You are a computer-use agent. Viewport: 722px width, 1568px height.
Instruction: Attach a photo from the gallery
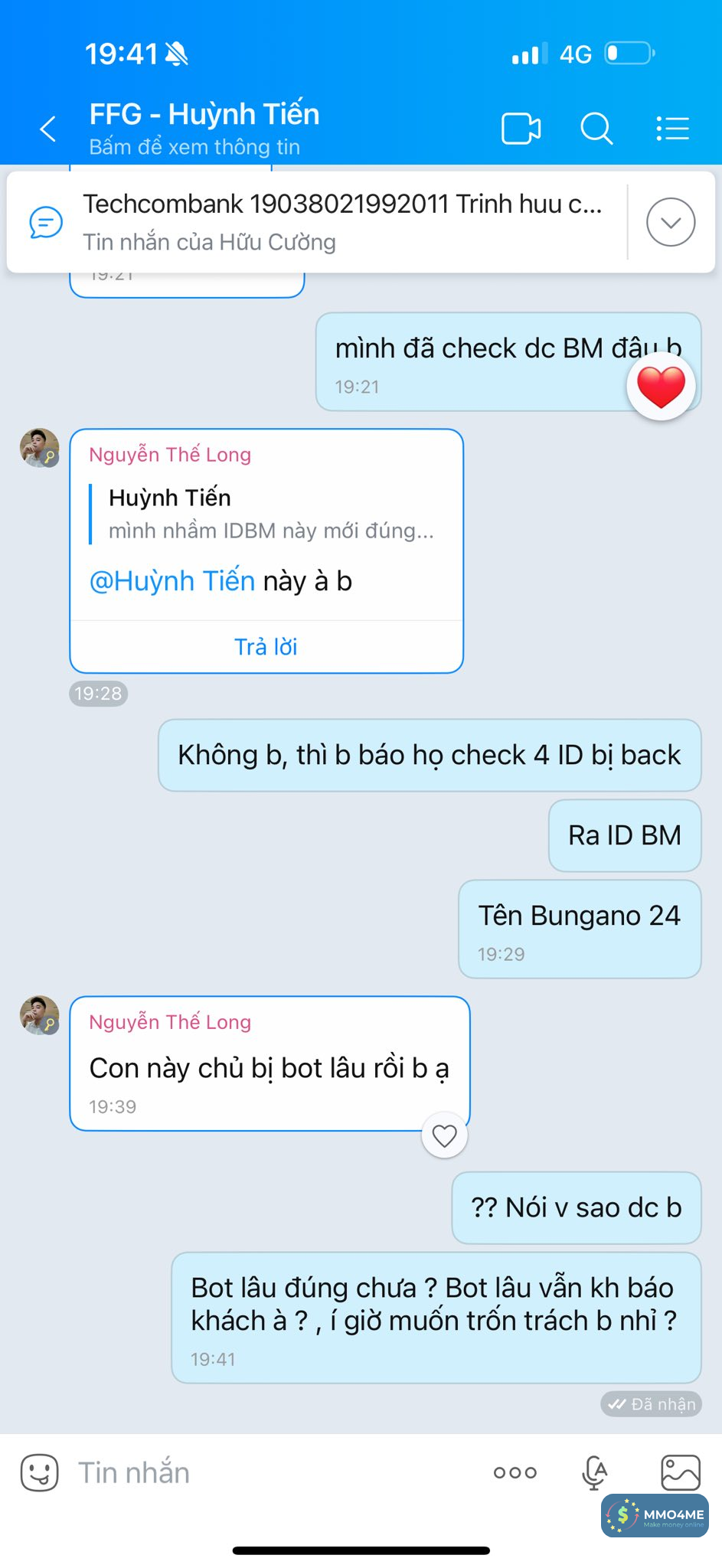[x=680, y=1472]
